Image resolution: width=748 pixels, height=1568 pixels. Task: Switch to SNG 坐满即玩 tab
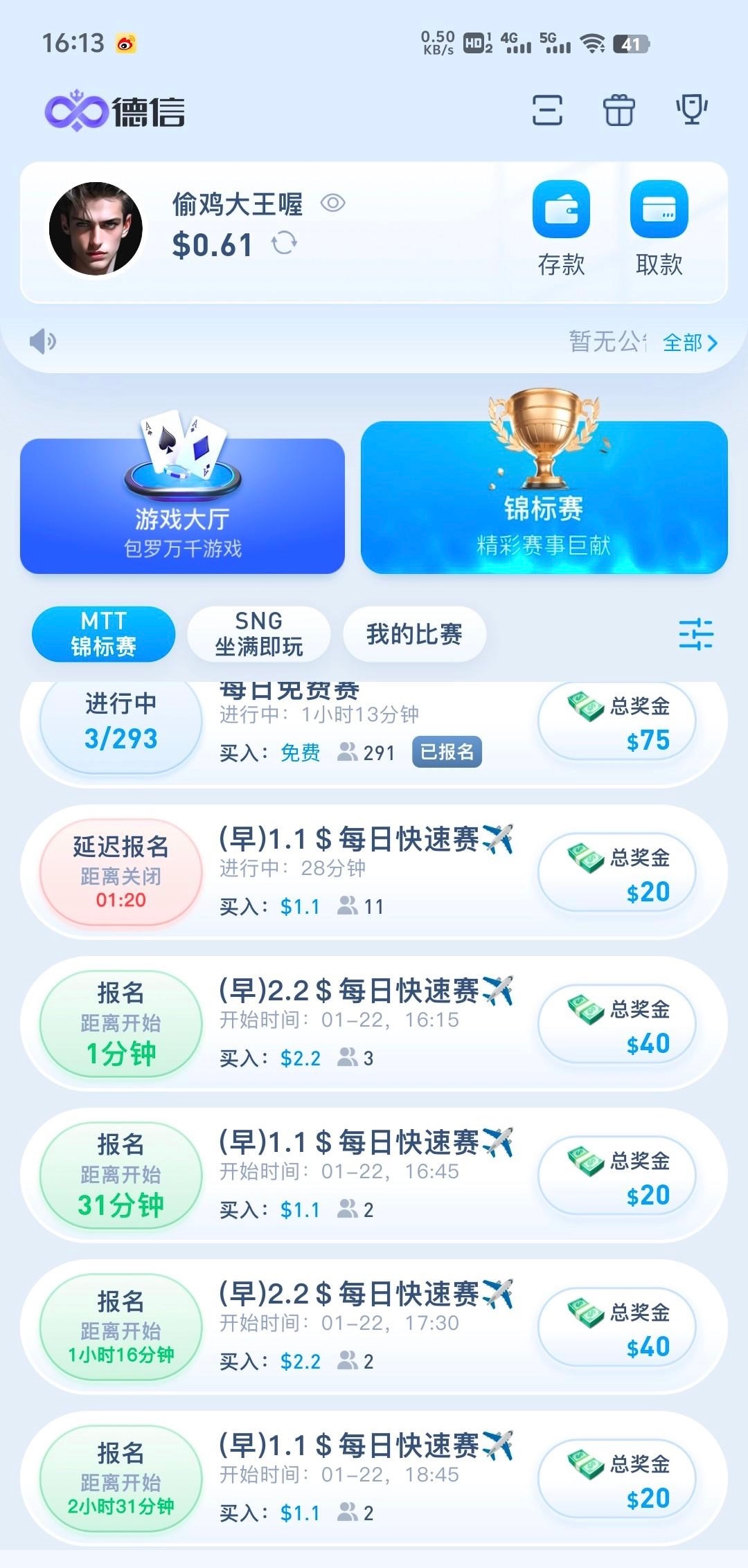pyautogui.click(x=258, y=633)
